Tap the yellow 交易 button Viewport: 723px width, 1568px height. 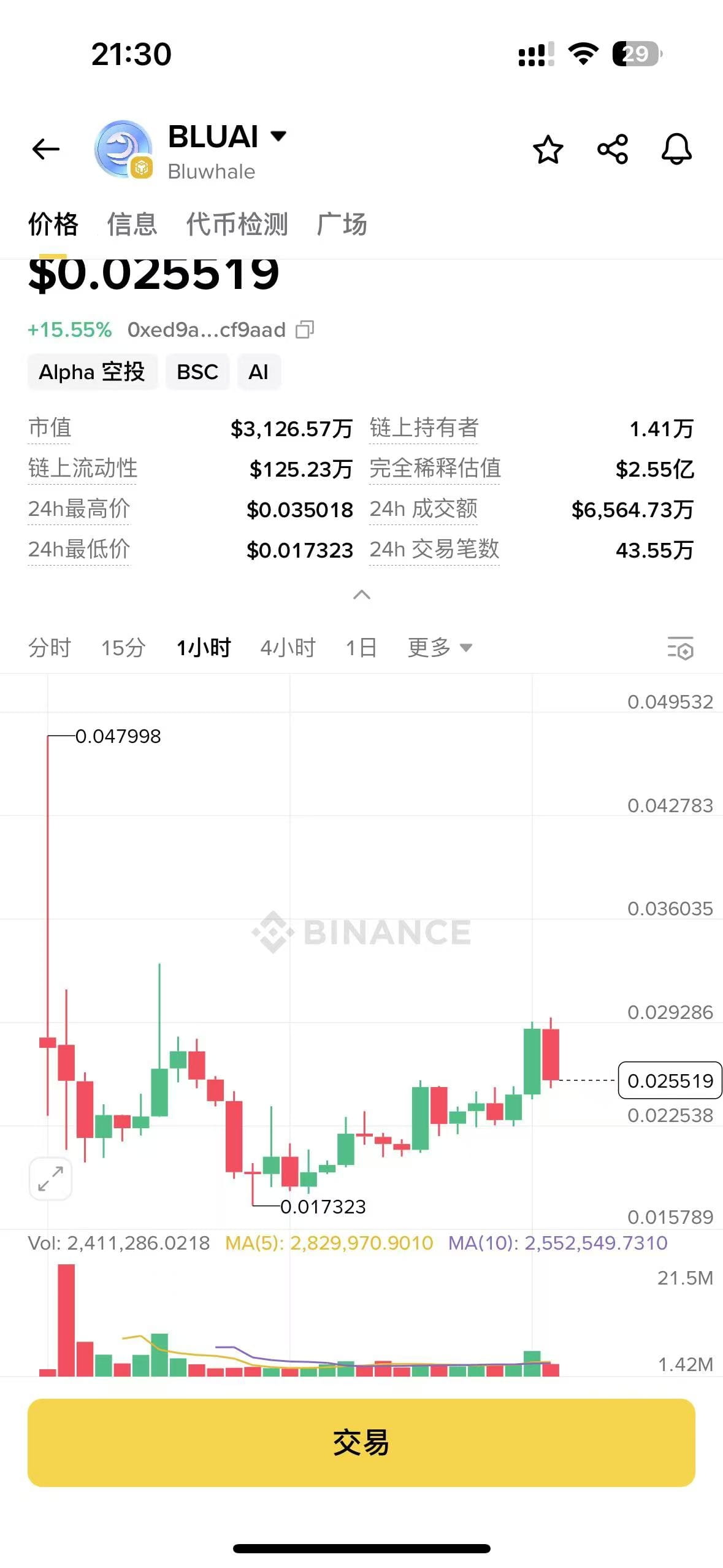click(361, 1442)
